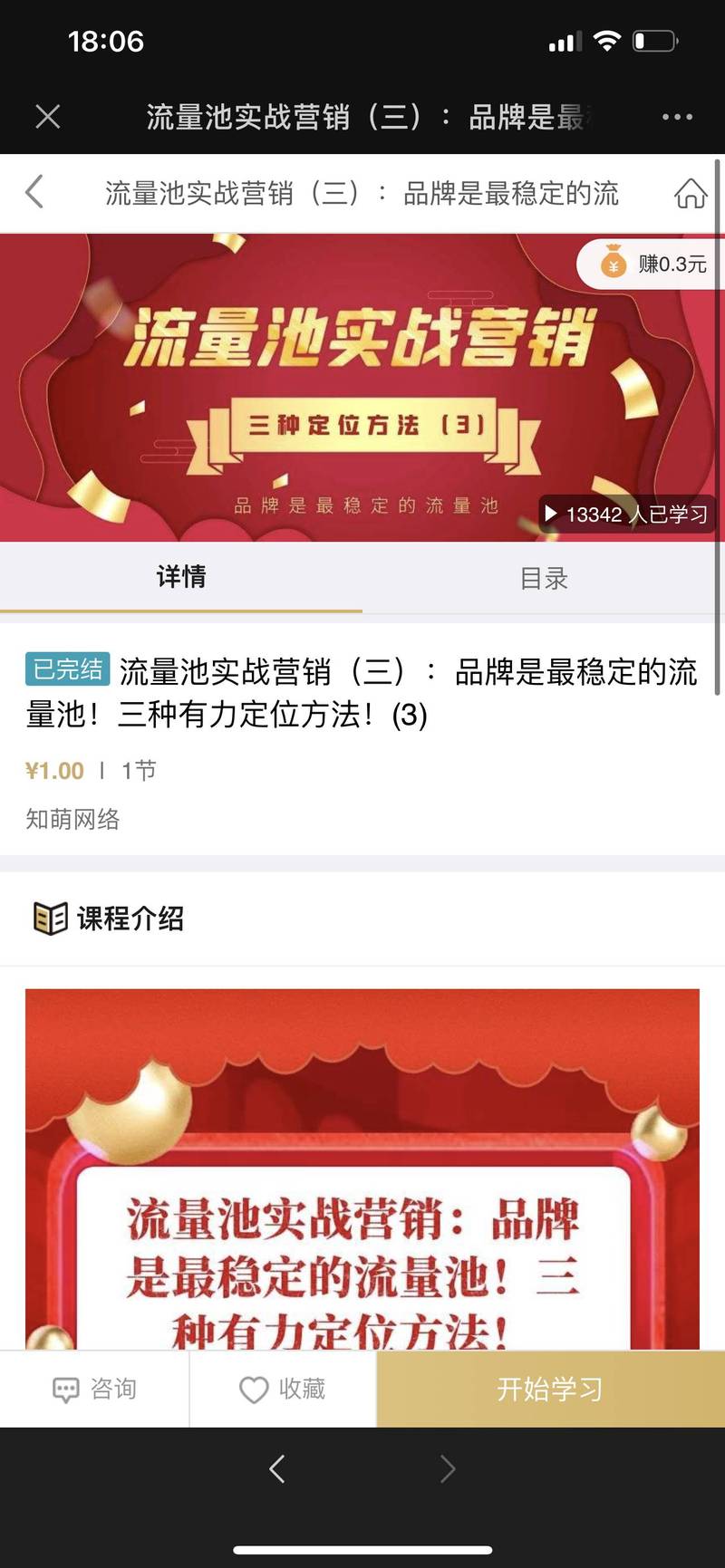Add the course to 收藏 favorites
The image size is (725, 1568).
[282, 1390]
